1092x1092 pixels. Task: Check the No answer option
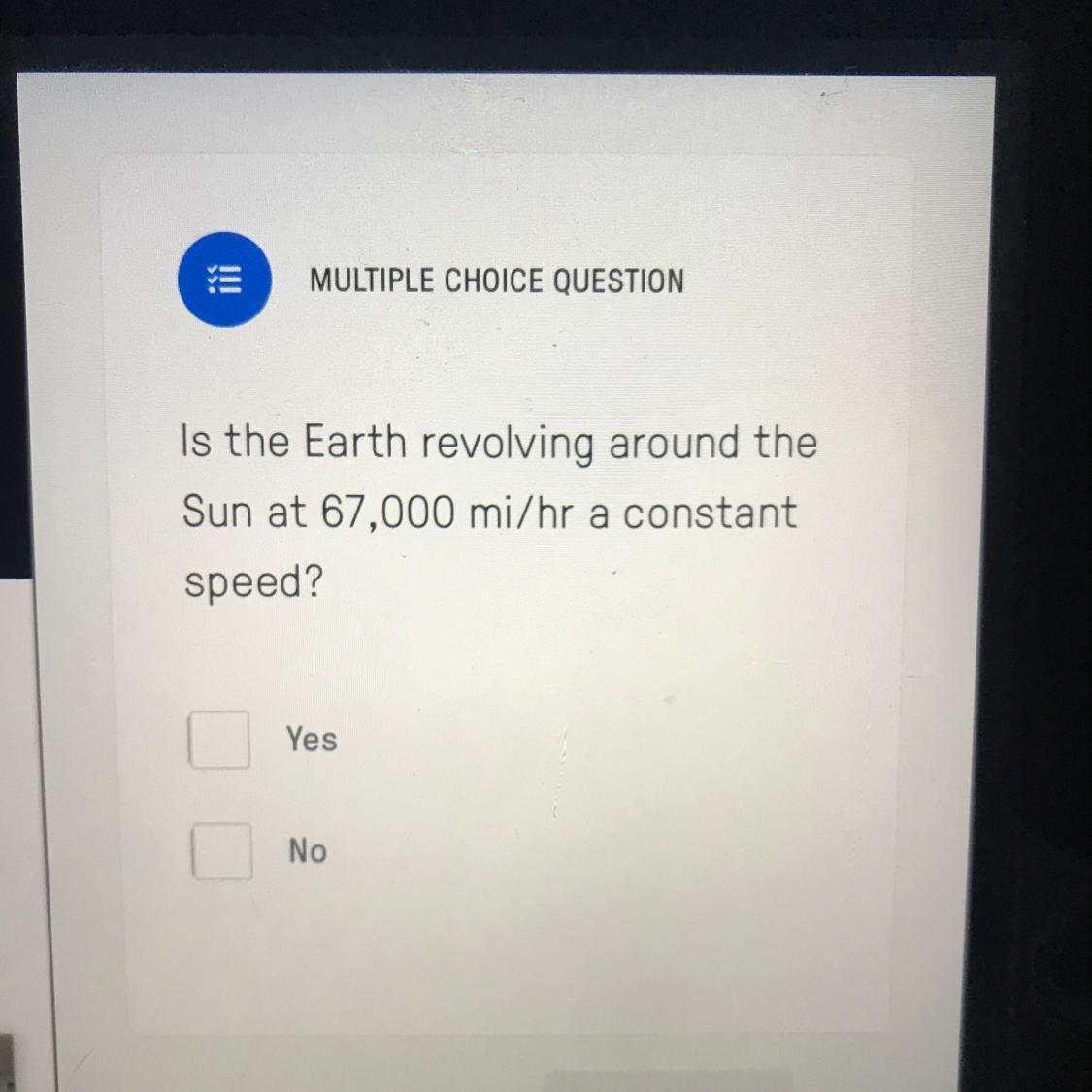(x=222, y=851)
